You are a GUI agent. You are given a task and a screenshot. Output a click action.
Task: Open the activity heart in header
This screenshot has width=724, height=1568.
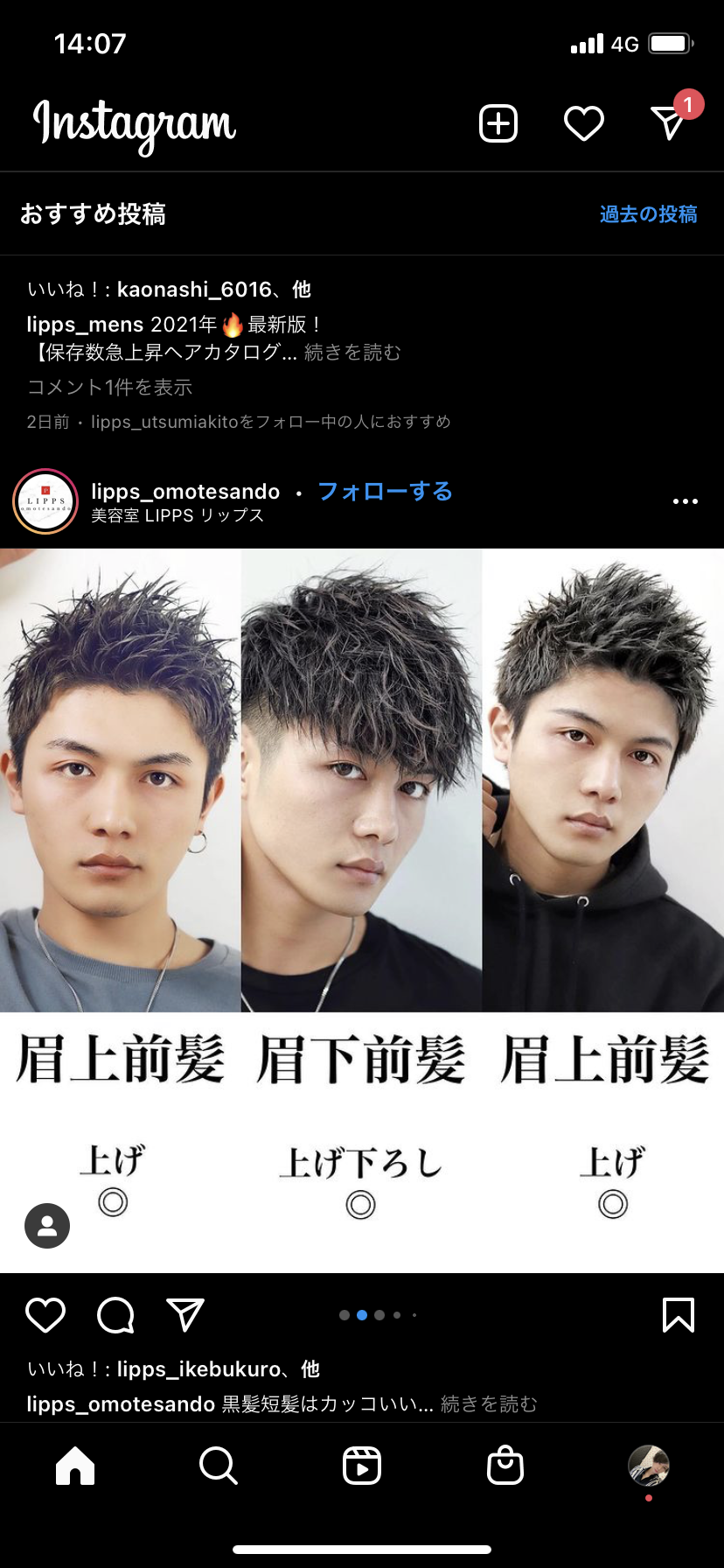(584, 123)
